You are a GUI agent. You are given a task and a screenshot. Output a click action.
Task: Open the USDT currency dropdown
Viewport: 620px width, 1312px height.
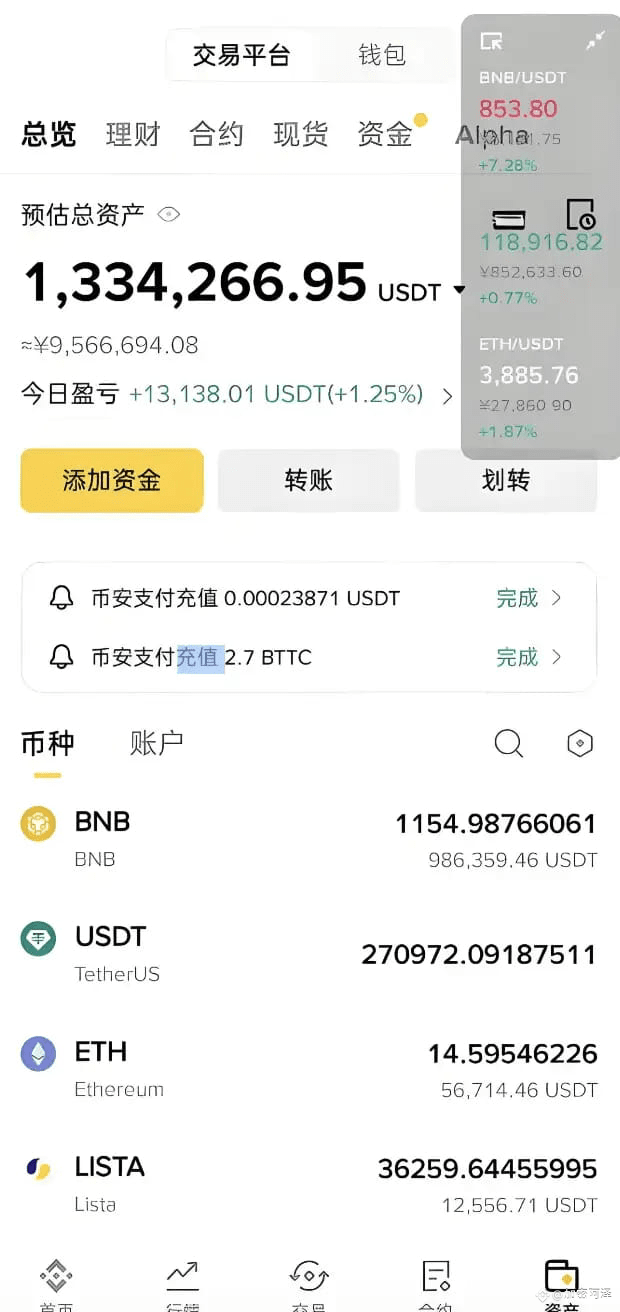(x=422, y=291)
